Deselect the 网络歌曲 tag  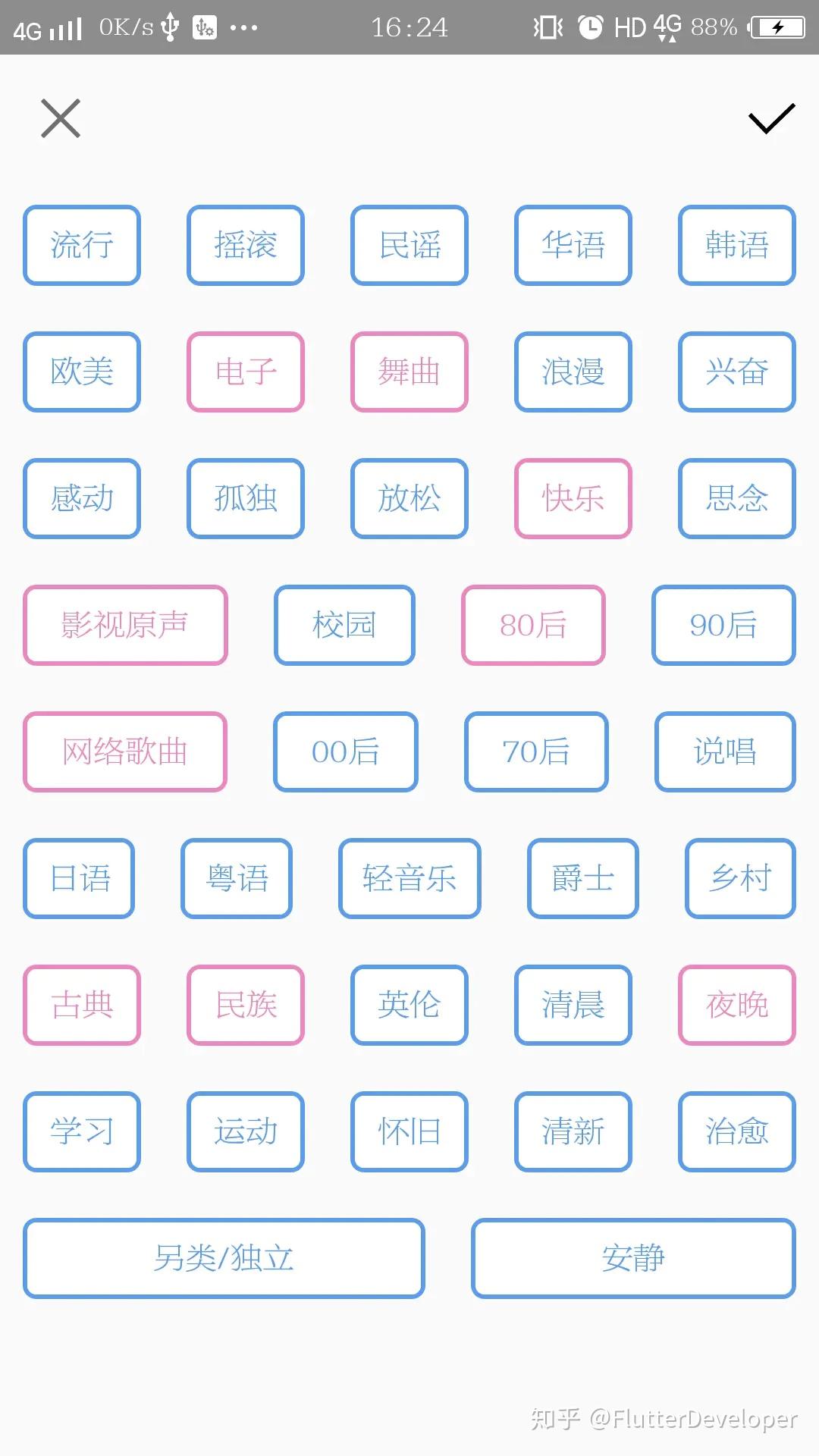125,752
